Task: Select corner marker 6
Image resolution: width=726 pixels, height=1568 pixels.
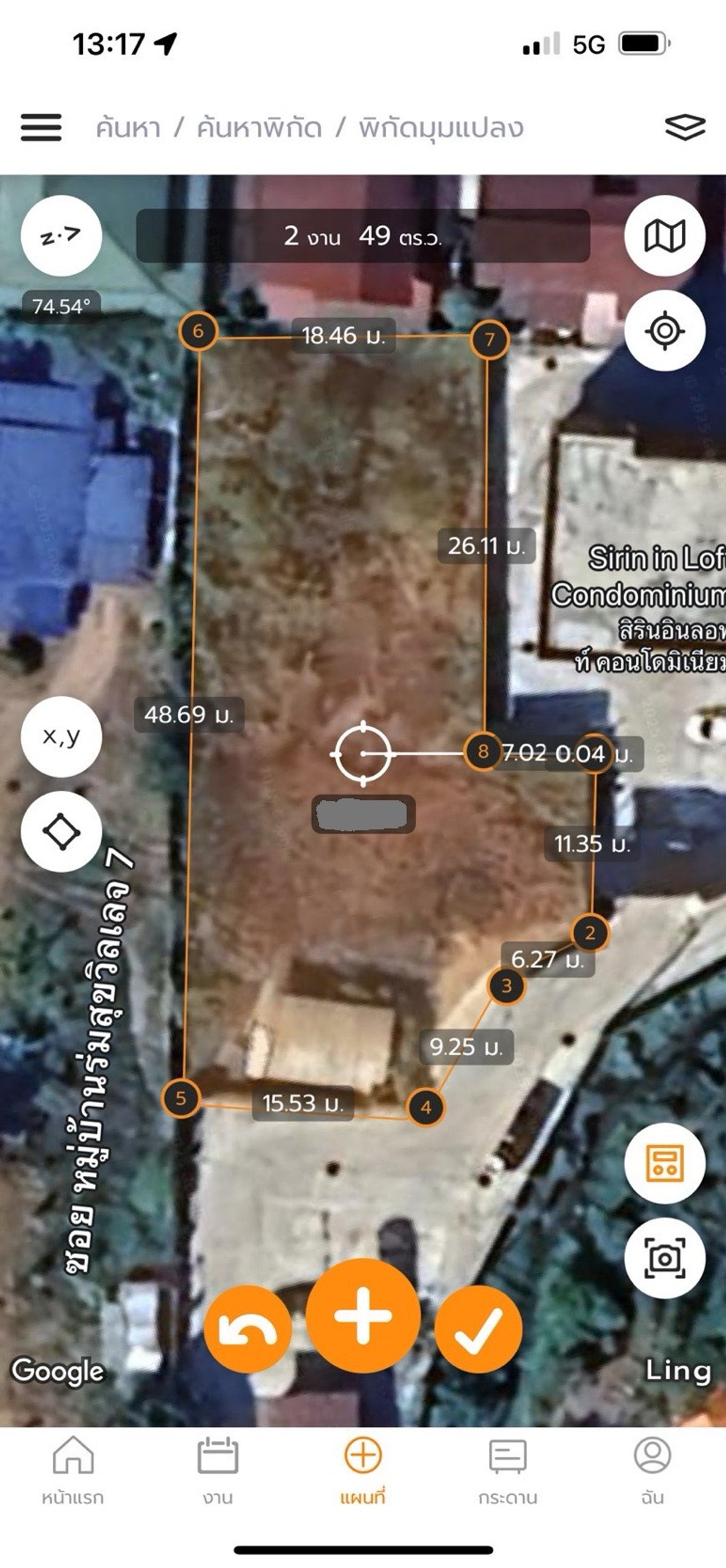Action: coord(198,331)
